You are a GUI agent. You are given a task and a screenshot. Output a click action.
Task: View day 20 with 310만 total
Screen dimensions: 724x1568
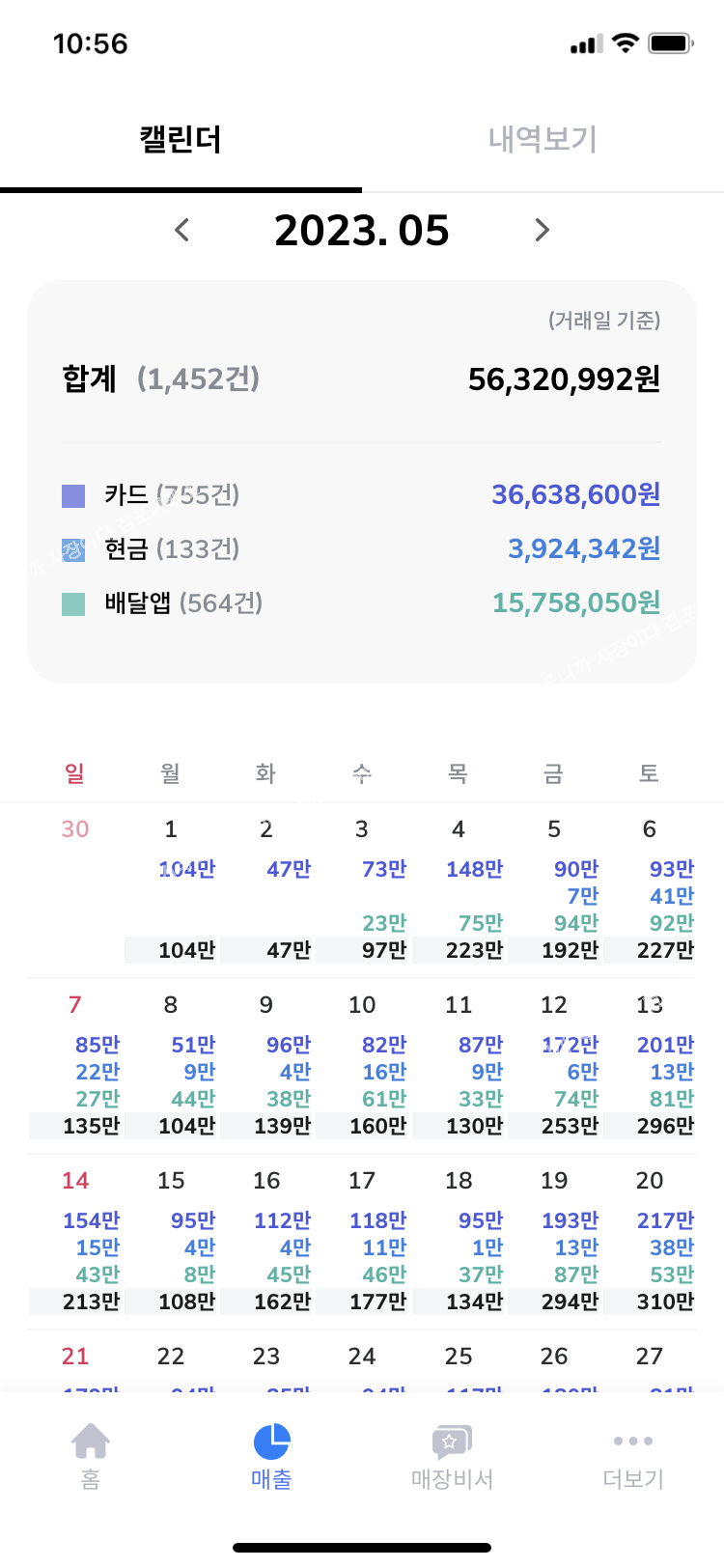click(x=650, y=1241)
